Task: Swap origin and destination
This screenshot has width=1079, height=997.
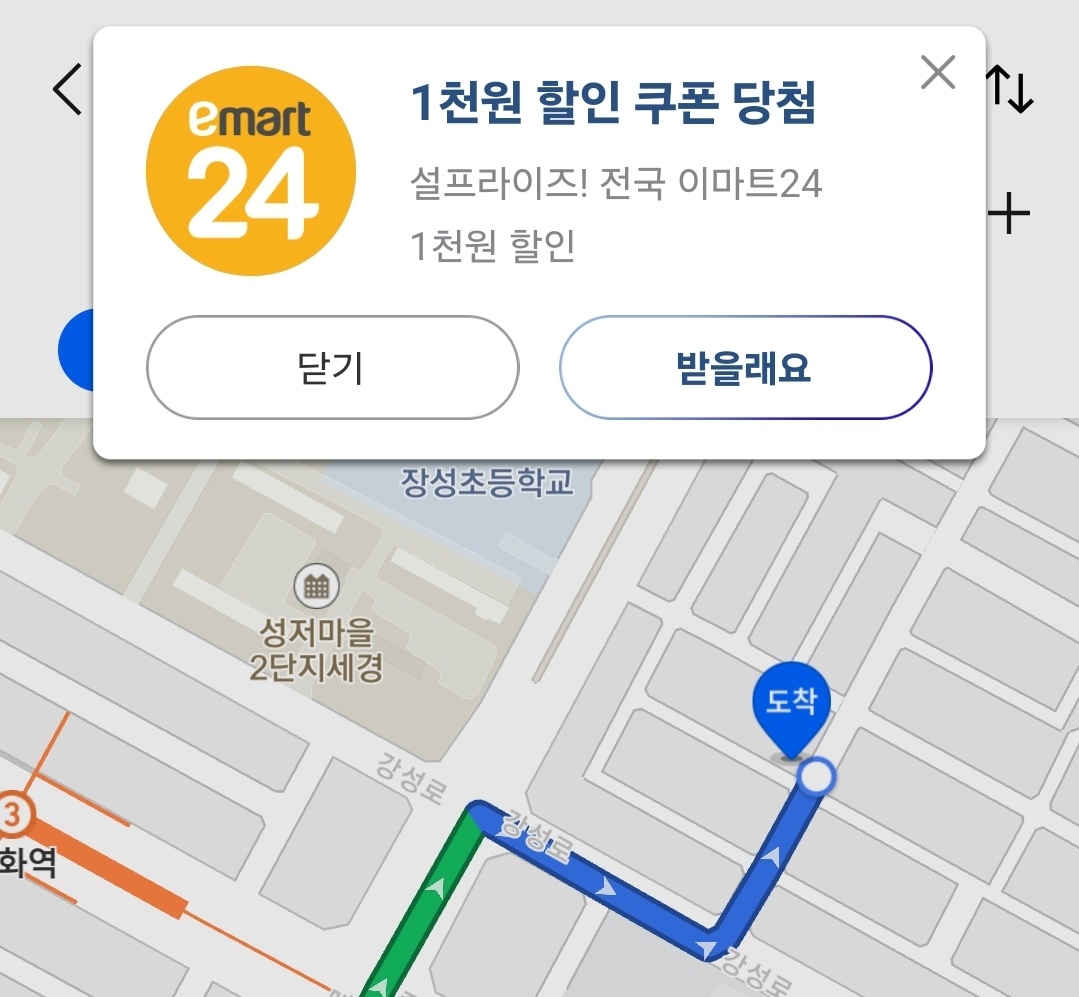Action: pos(1009,90)
